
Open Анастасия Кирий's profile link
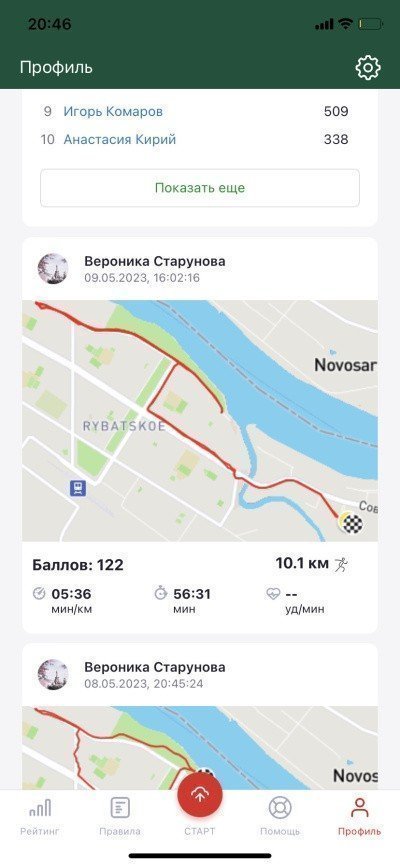[x=119, y=139]
